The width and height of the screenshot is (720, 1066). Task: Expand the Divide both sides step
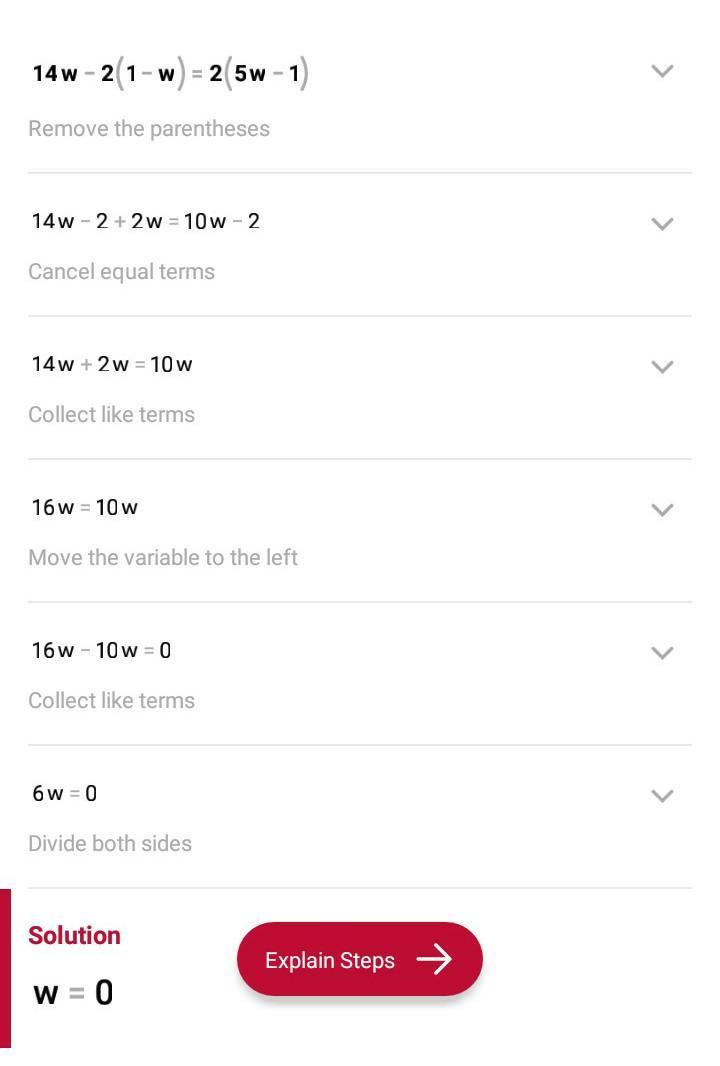pos(661,795)
